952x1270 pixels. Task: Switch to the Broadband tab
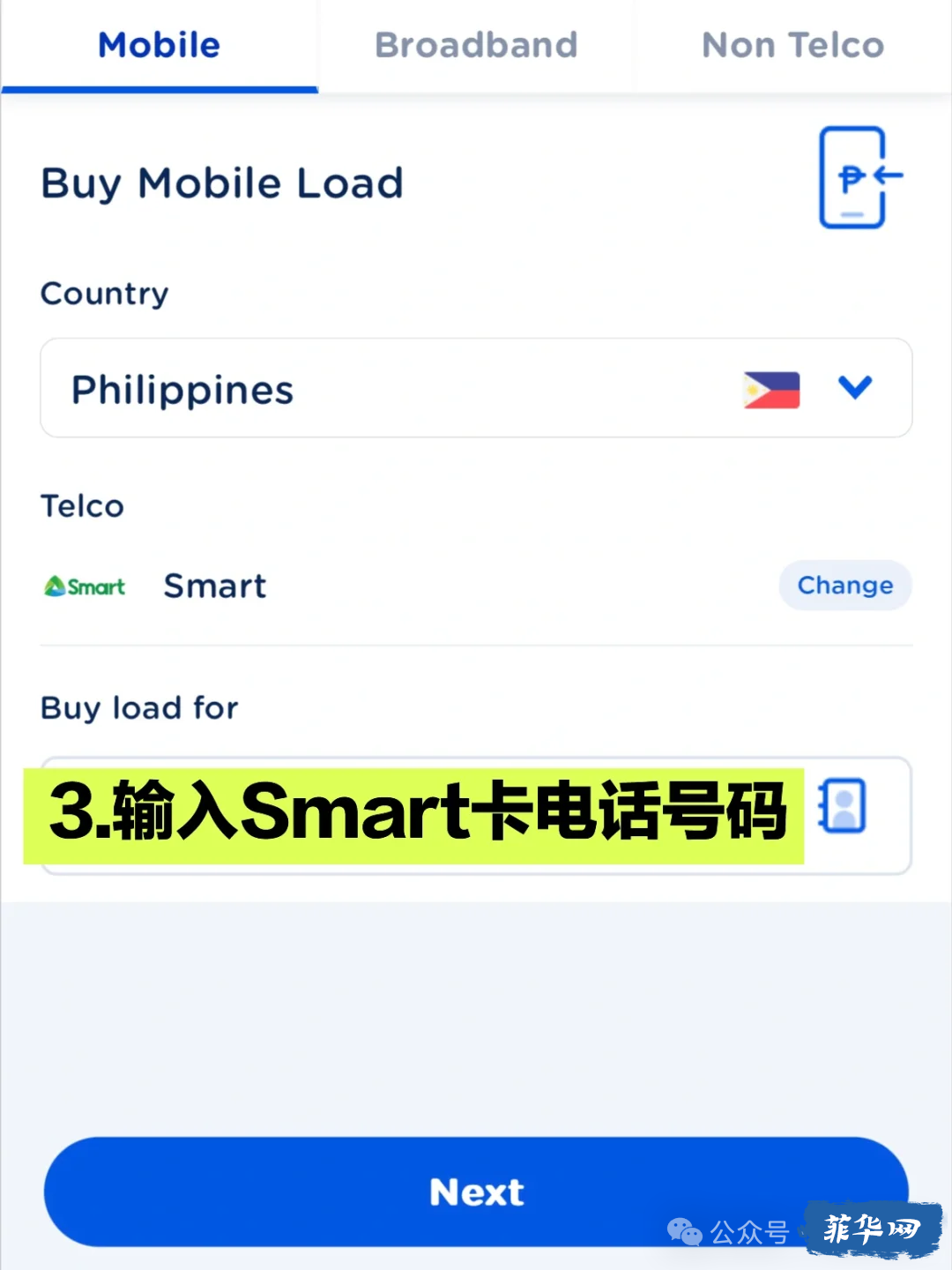click(x=476, y=46)
